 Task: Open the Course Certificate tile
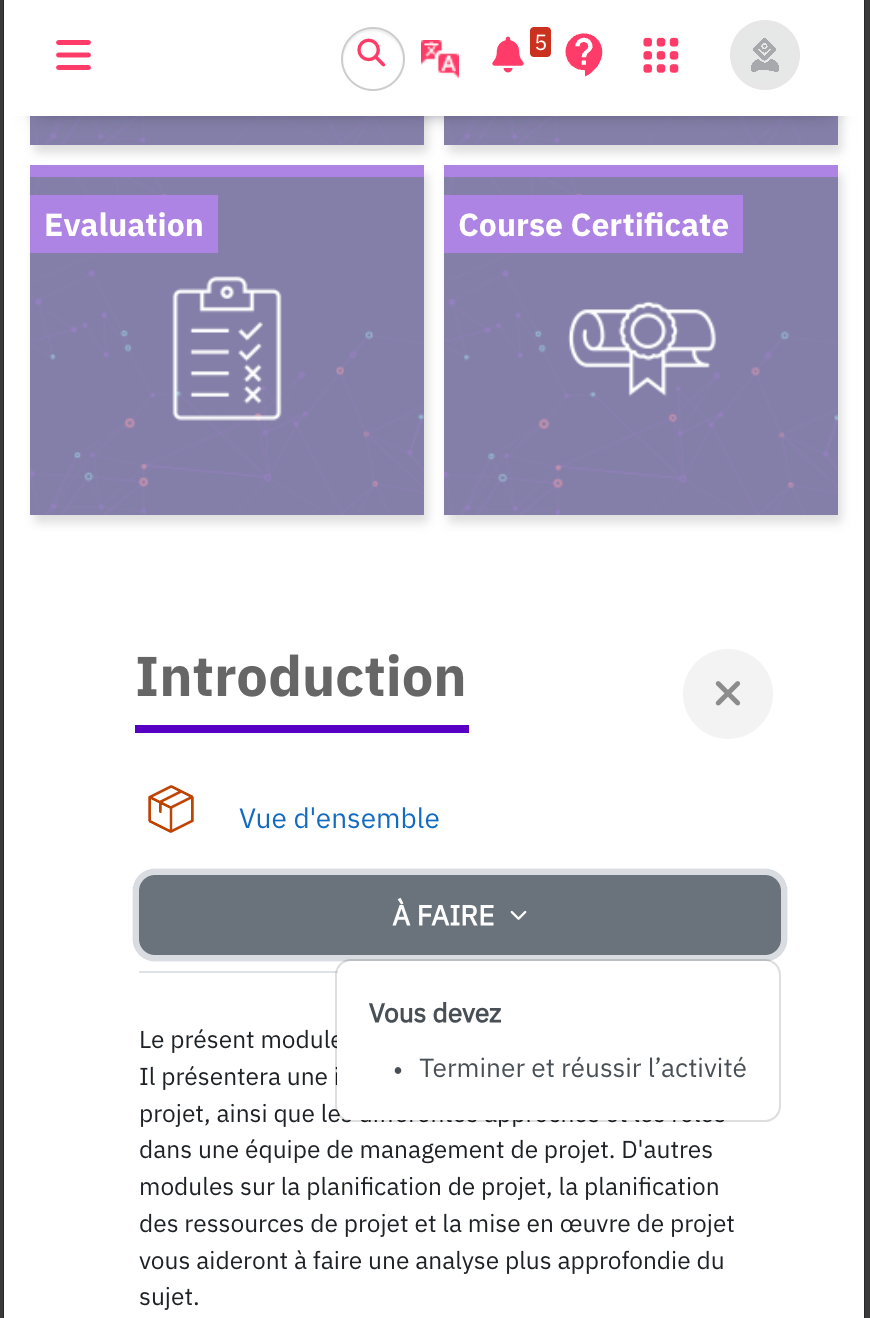point(640,345)
